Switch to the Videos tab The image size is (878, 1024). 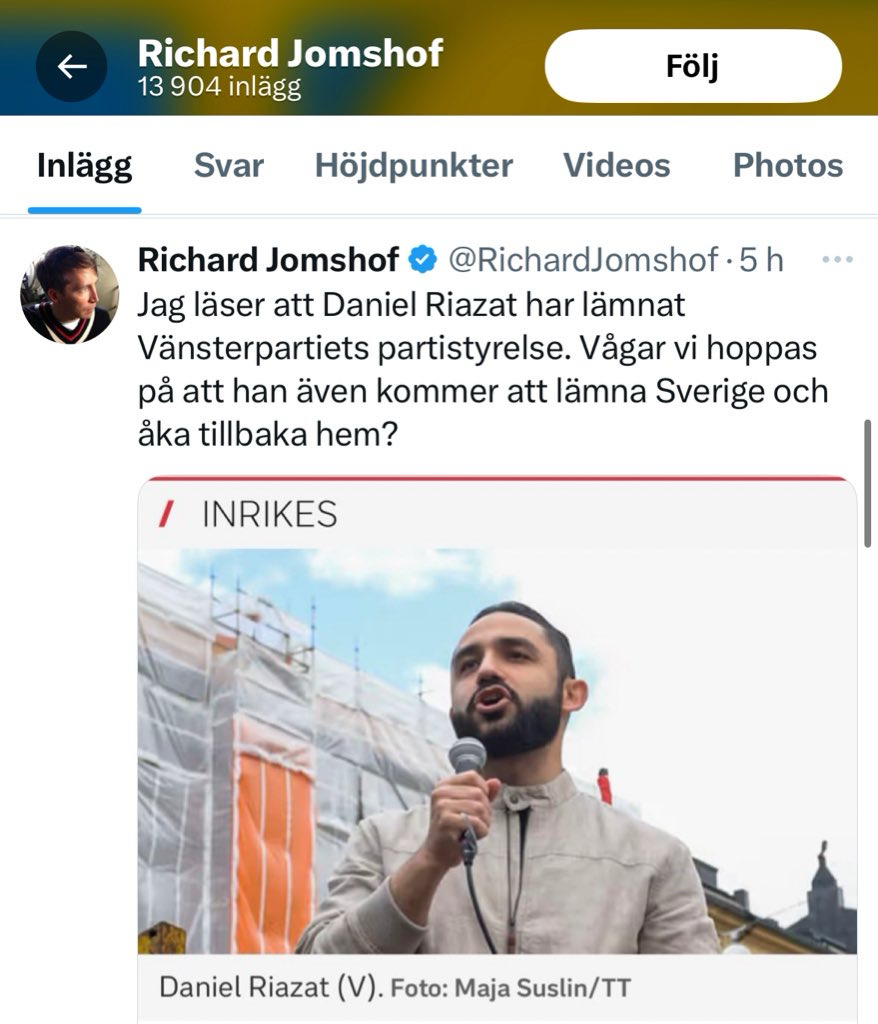coord(616,165)
